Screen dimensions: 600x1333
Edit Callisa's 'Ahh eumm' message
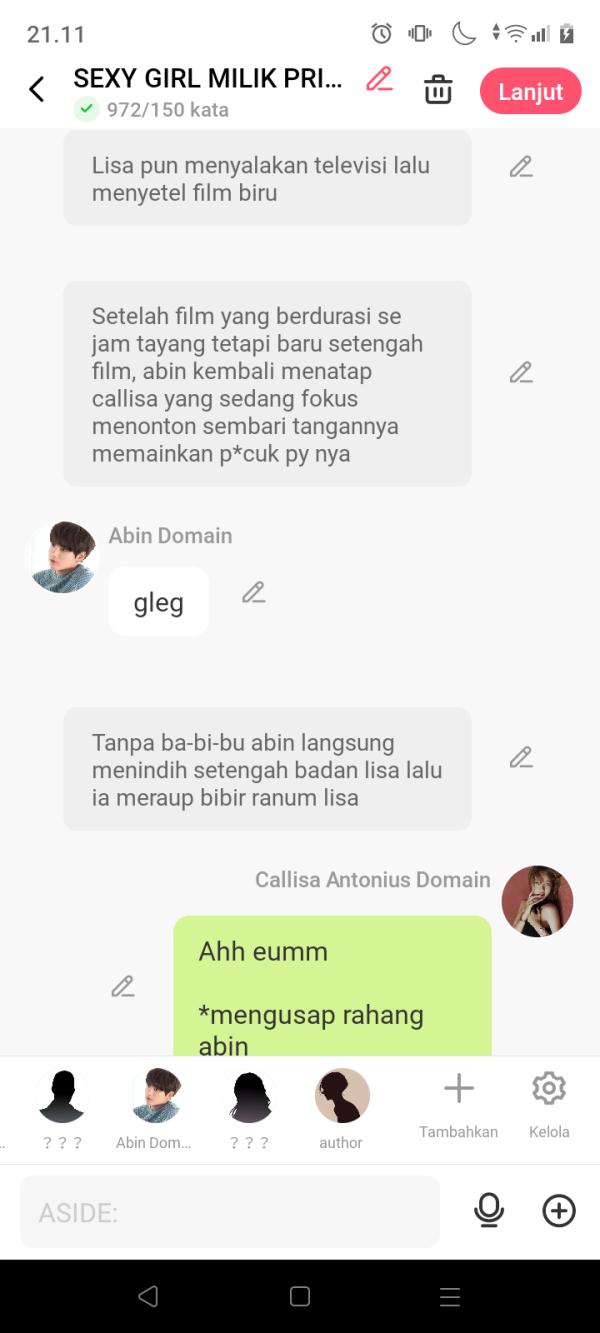coord(122,987)
